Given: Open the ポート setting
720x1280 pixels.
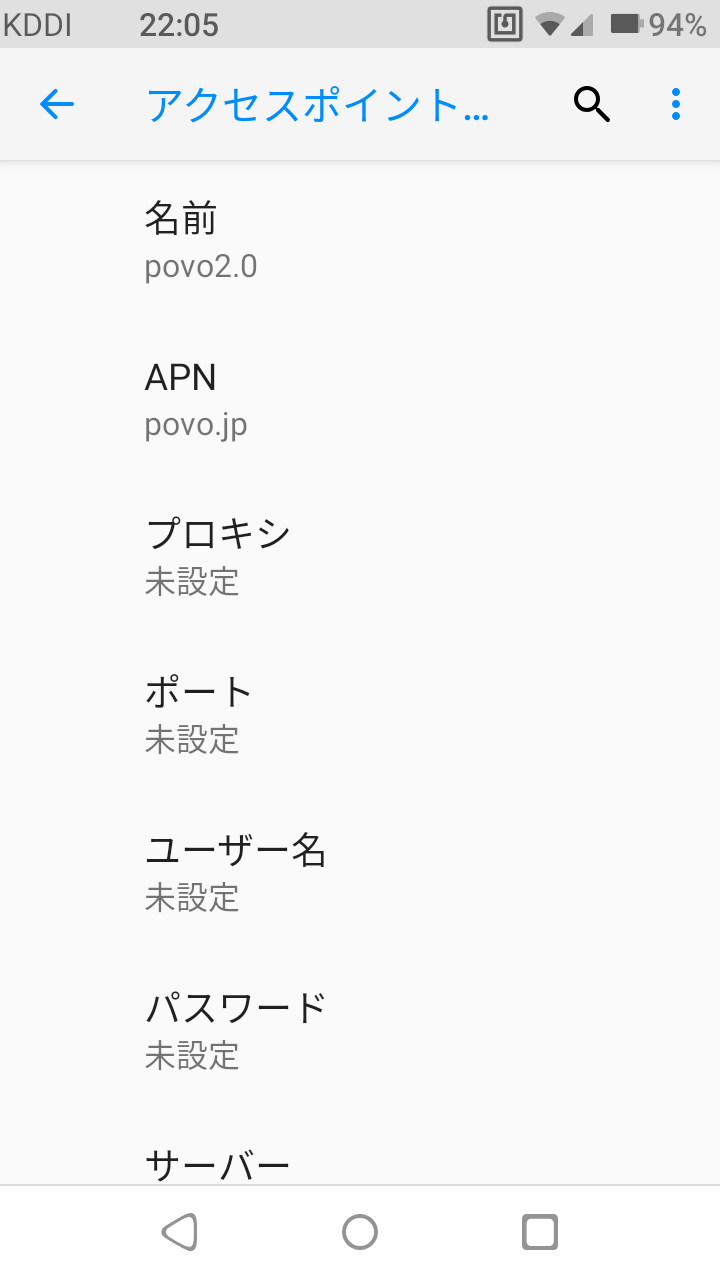Looking at the screenshot, I should point(360,714).
